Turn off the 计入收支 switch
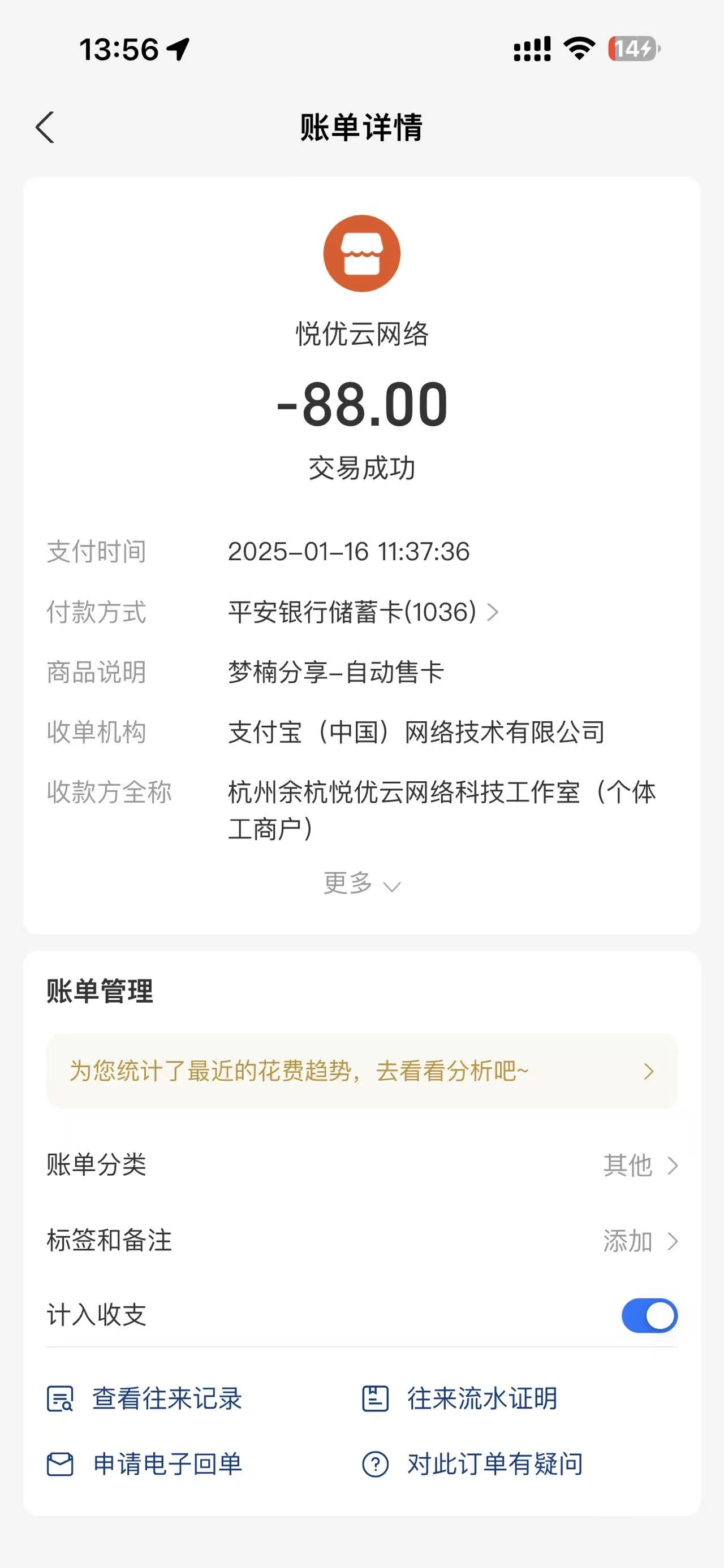 click(x=649, y=1315)
